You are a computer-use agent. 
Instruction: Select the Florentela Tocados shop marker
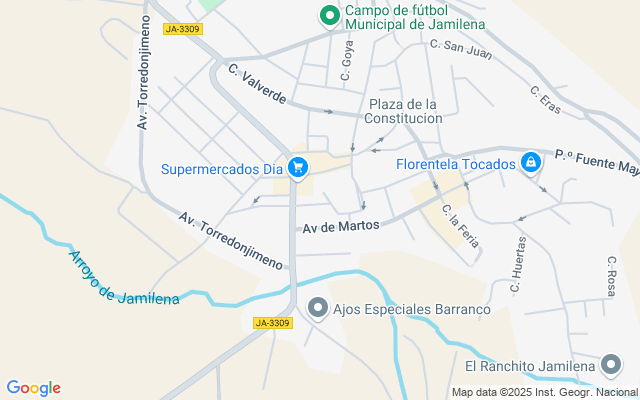531,163
